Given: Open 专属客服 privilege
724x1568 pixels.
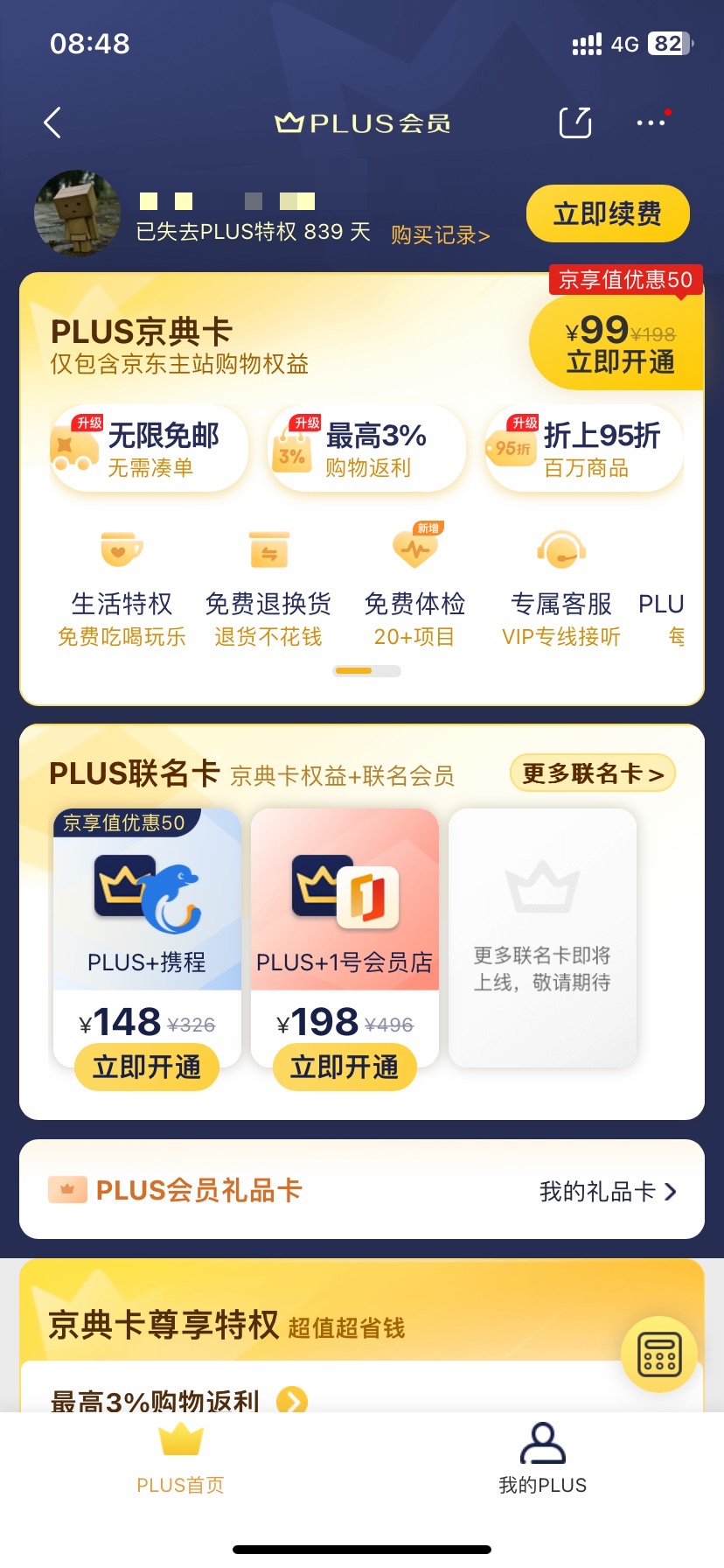Looking at the screenshot, I should 560,586.
